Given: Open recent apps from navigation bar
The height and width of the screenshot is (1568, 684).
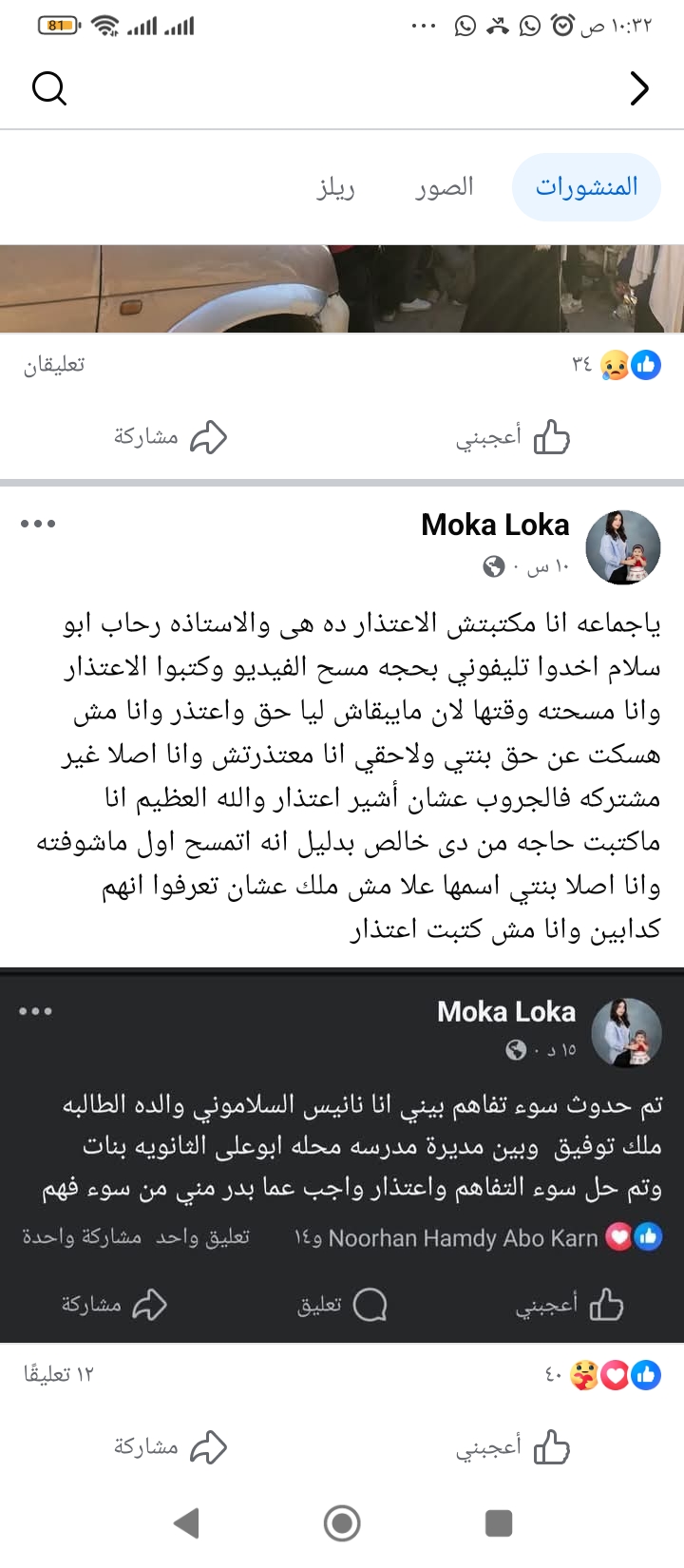Looking at the screenshot, I should pyautogui.click(x=499, y=1523).
